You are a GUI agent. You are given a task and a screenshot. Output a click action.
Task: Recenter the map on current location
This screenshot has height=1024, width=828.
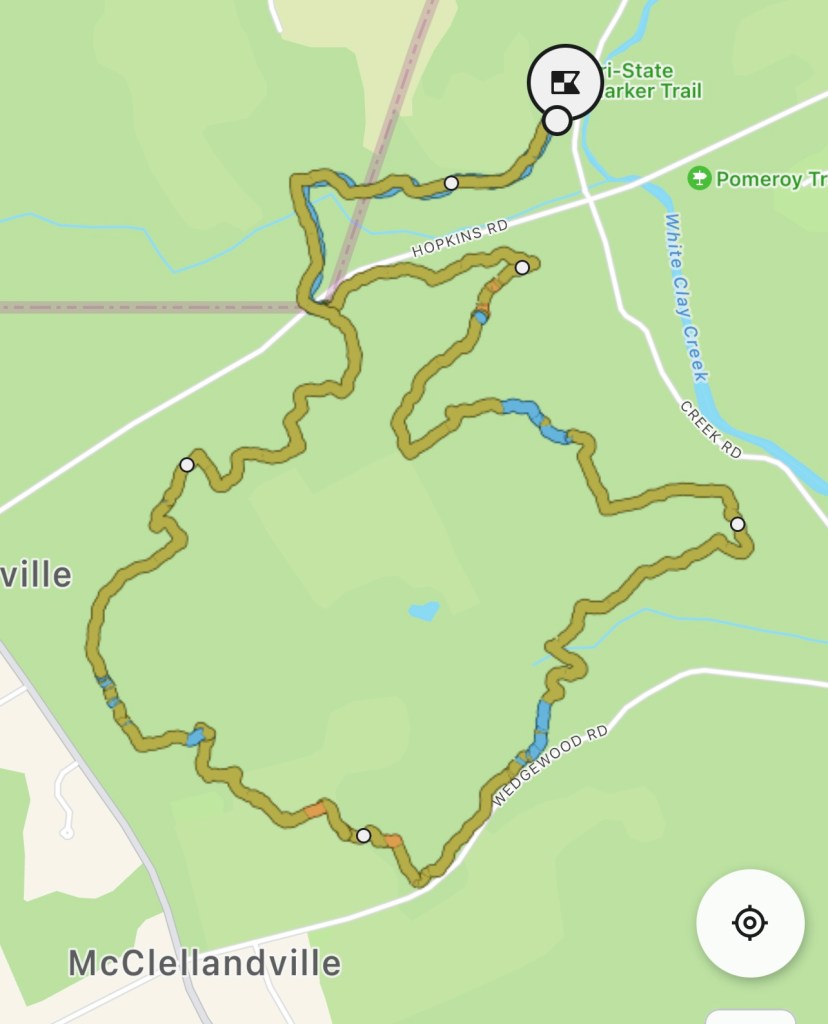point(750,923)
